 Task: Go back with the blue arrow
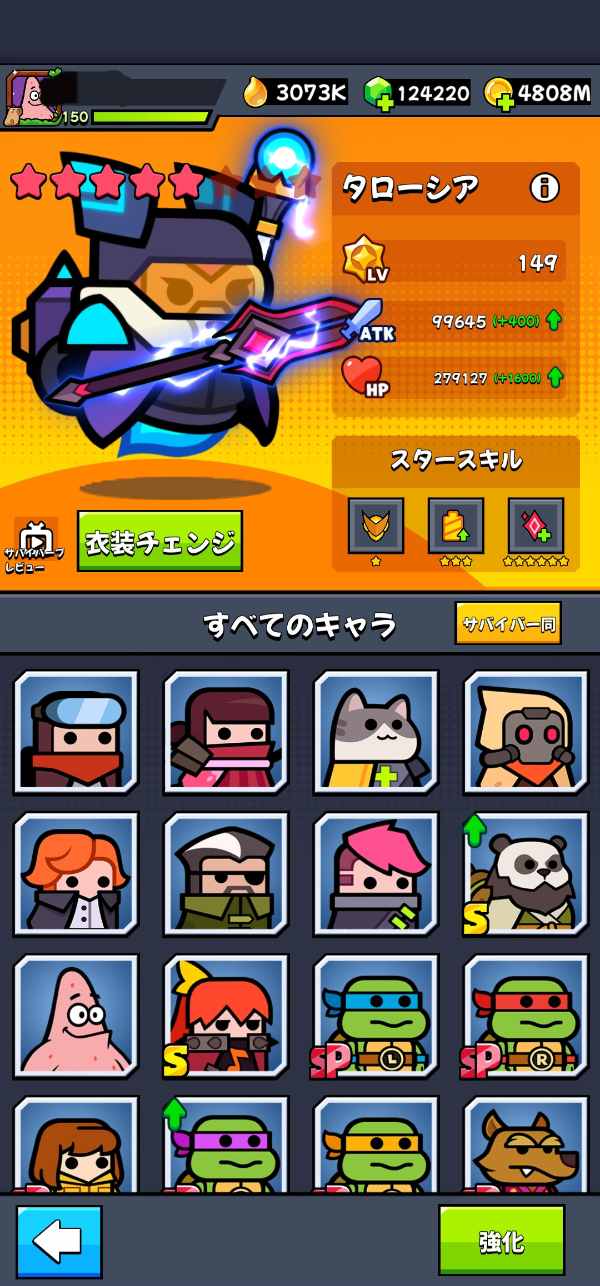pyautogui.click(x=59, y=1241)
